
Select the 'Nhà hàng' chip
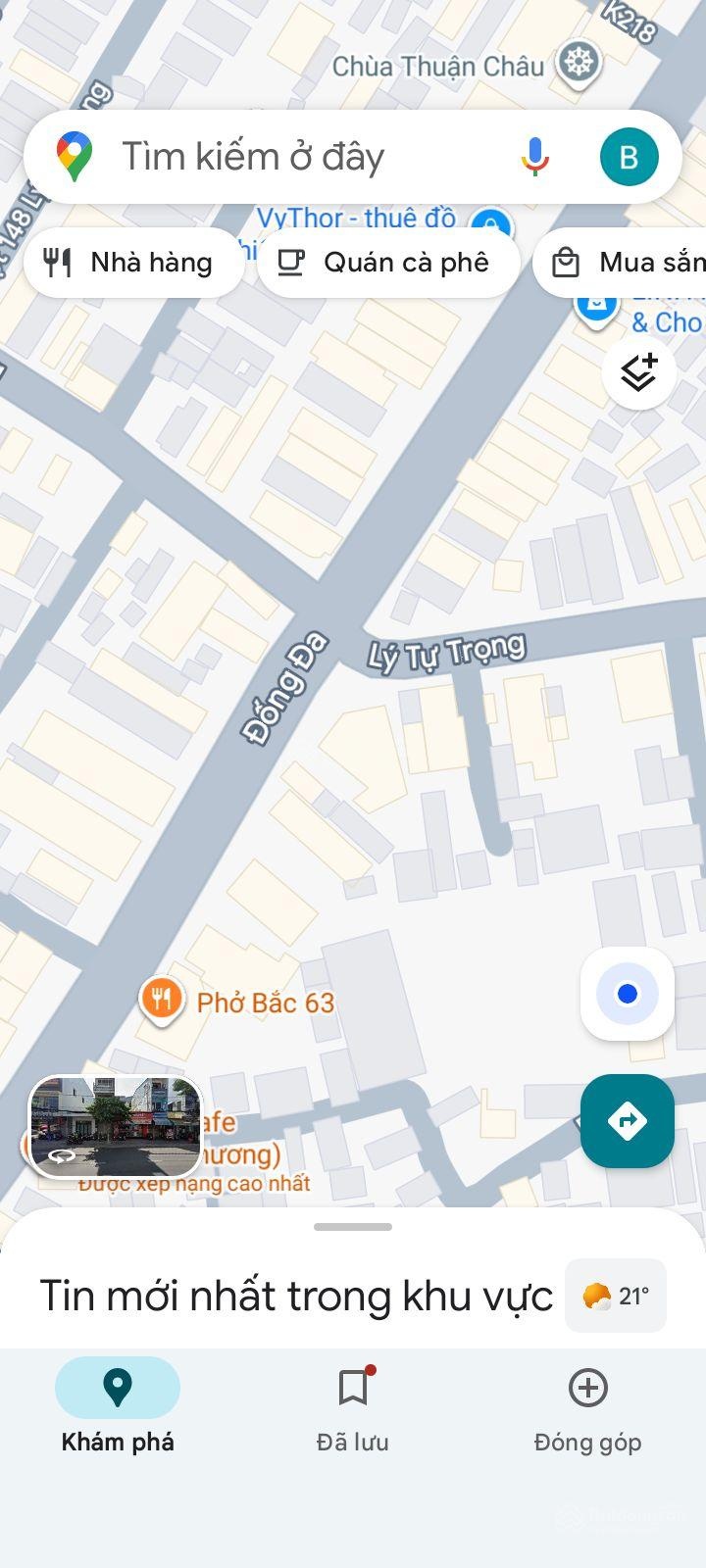tap(131, 263)
